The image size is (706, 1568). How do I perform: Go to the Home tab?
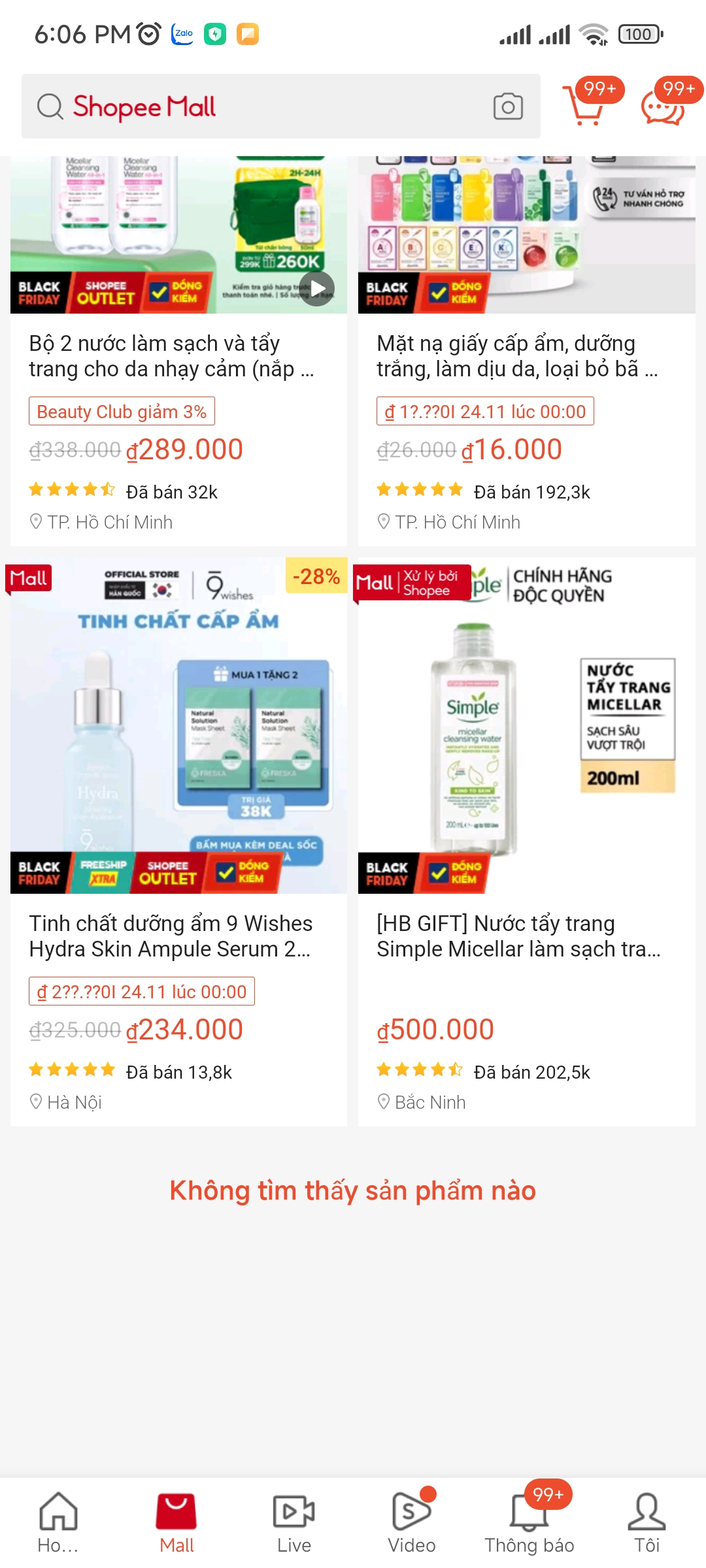tap(59, 1522)
